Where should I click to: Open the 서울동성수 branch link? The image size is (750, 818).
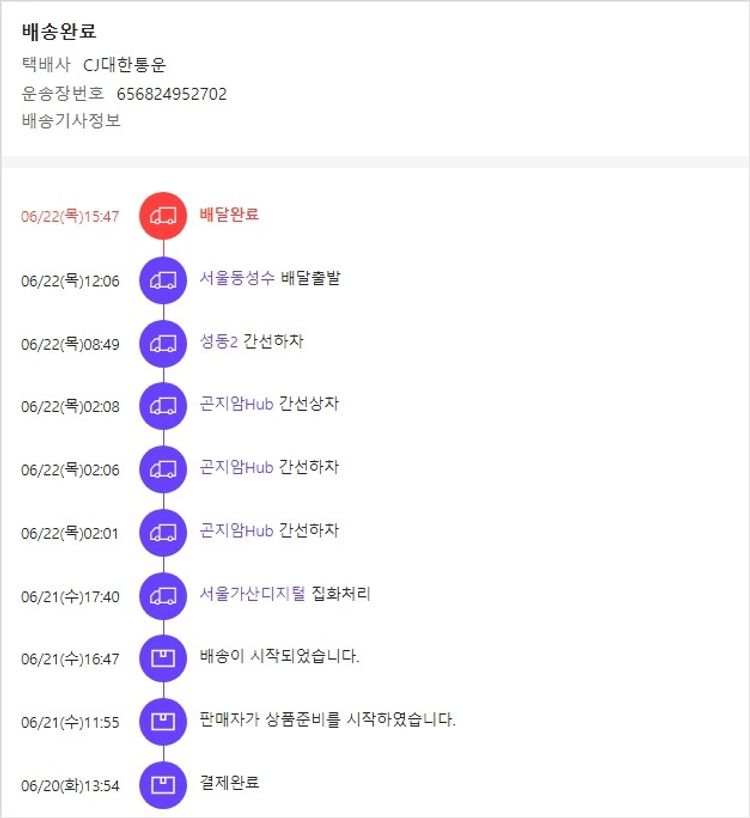pos(237,278)
